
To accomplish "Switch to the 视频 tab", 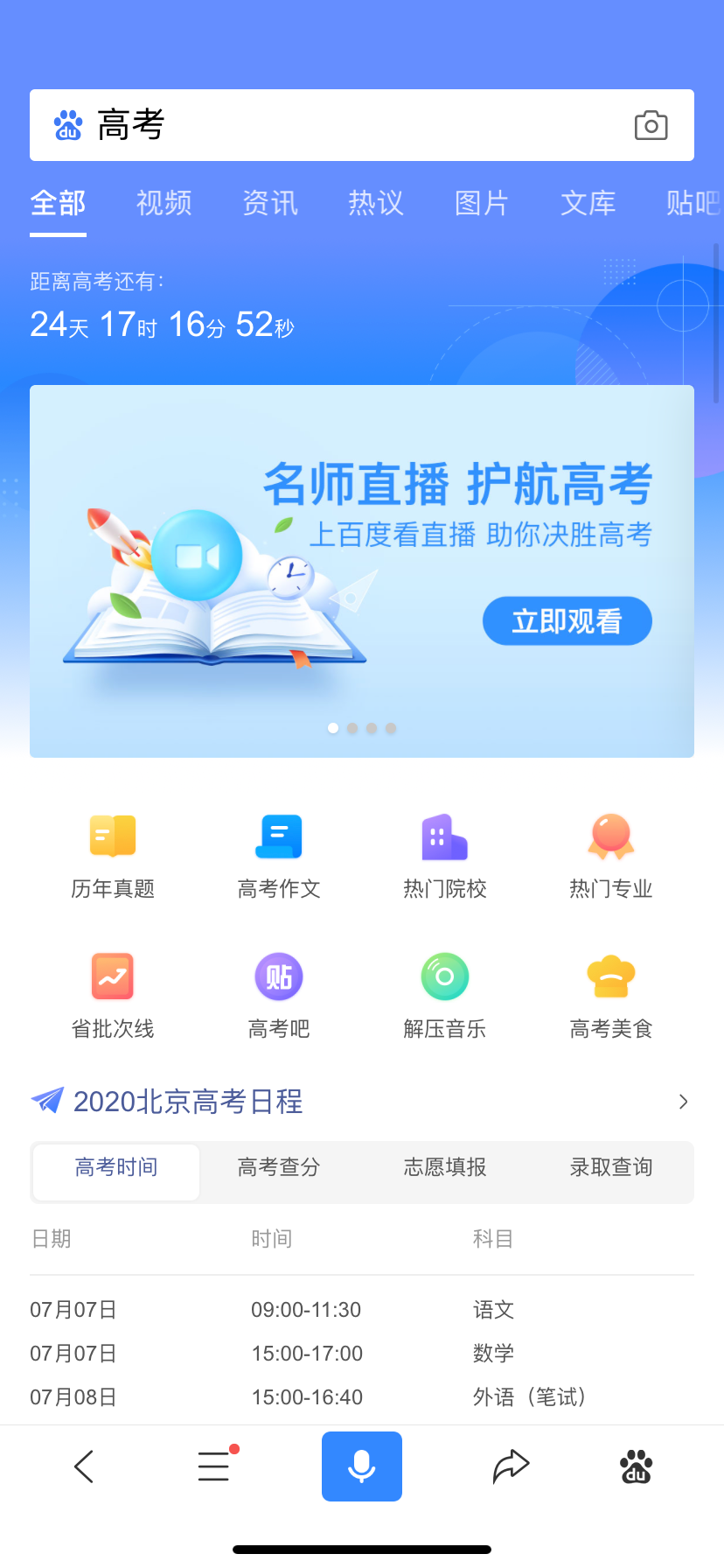I will pyautogui.click(x=164, y=203).
